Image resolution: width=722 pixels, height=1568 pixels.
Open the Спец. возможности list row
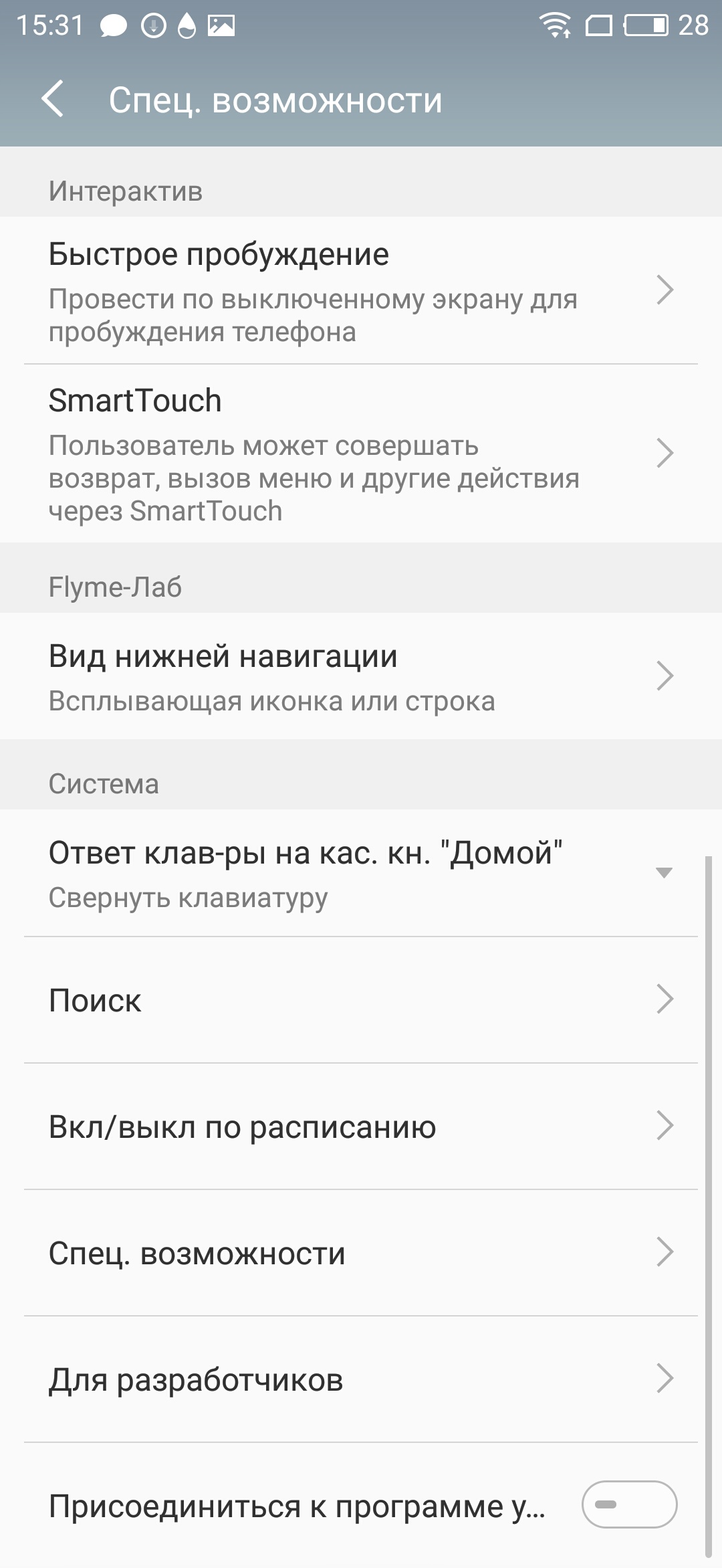(x=361, y=1253)
